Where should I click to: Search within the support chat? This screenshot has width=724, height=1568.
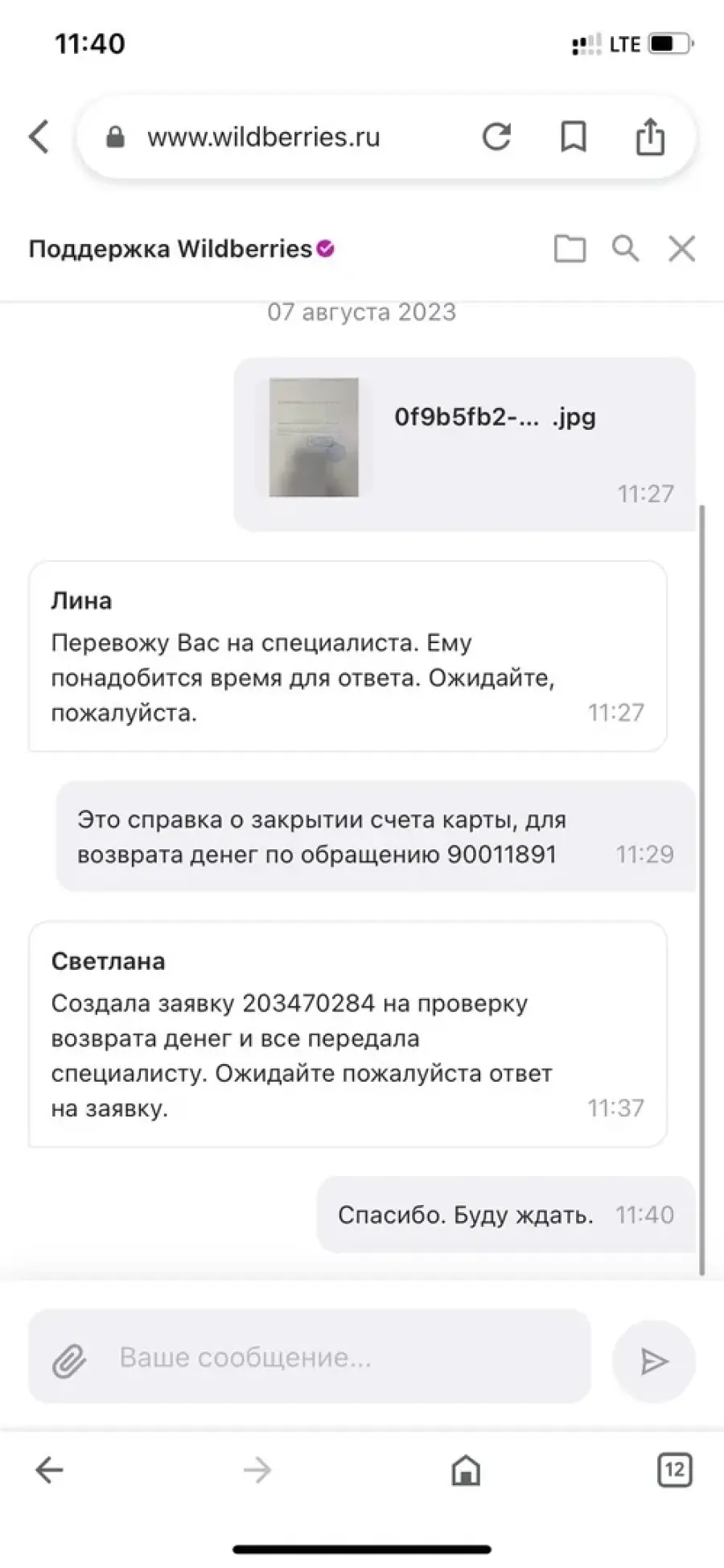tap(626, 249)
